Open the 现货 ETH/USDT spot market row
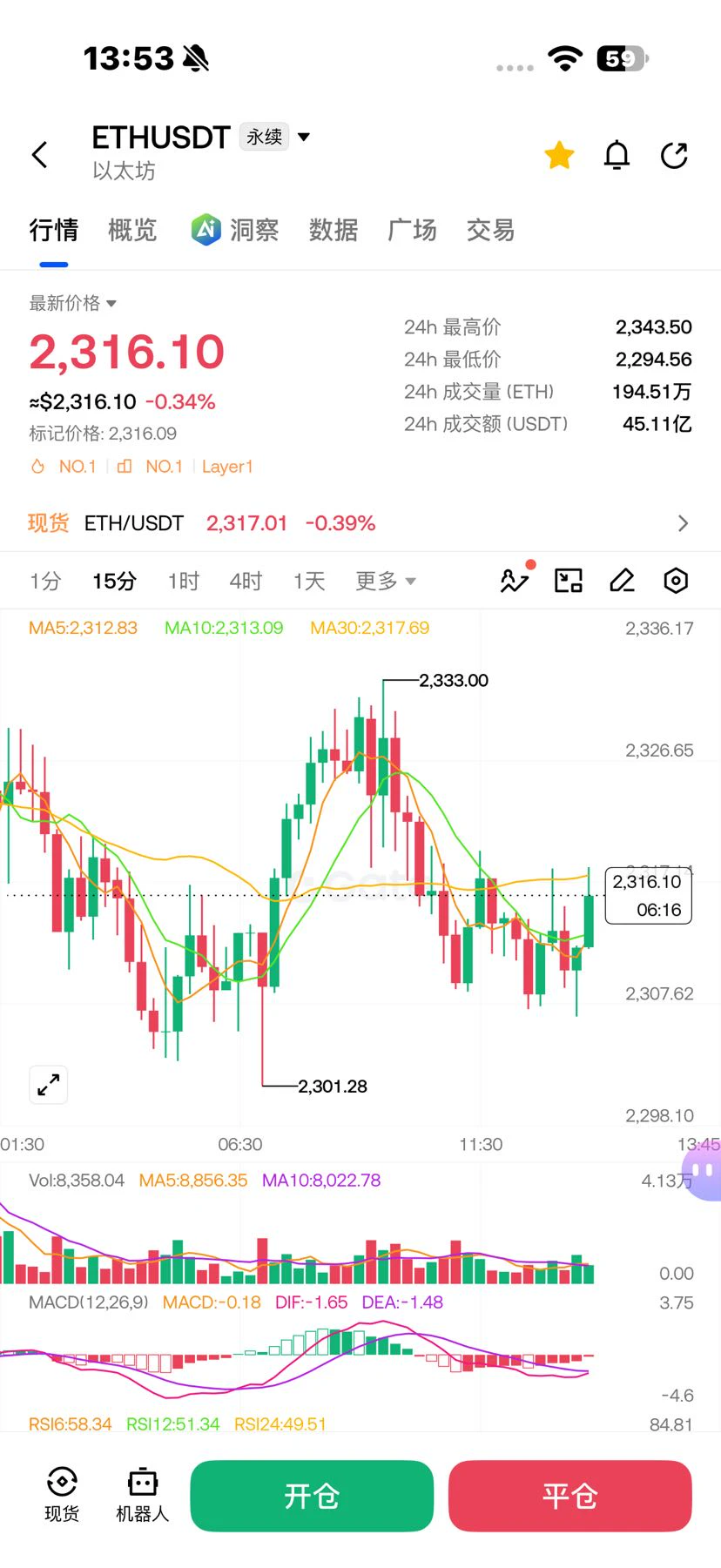721x1568 pixels. pyautogui.click(x=360, y=523)
